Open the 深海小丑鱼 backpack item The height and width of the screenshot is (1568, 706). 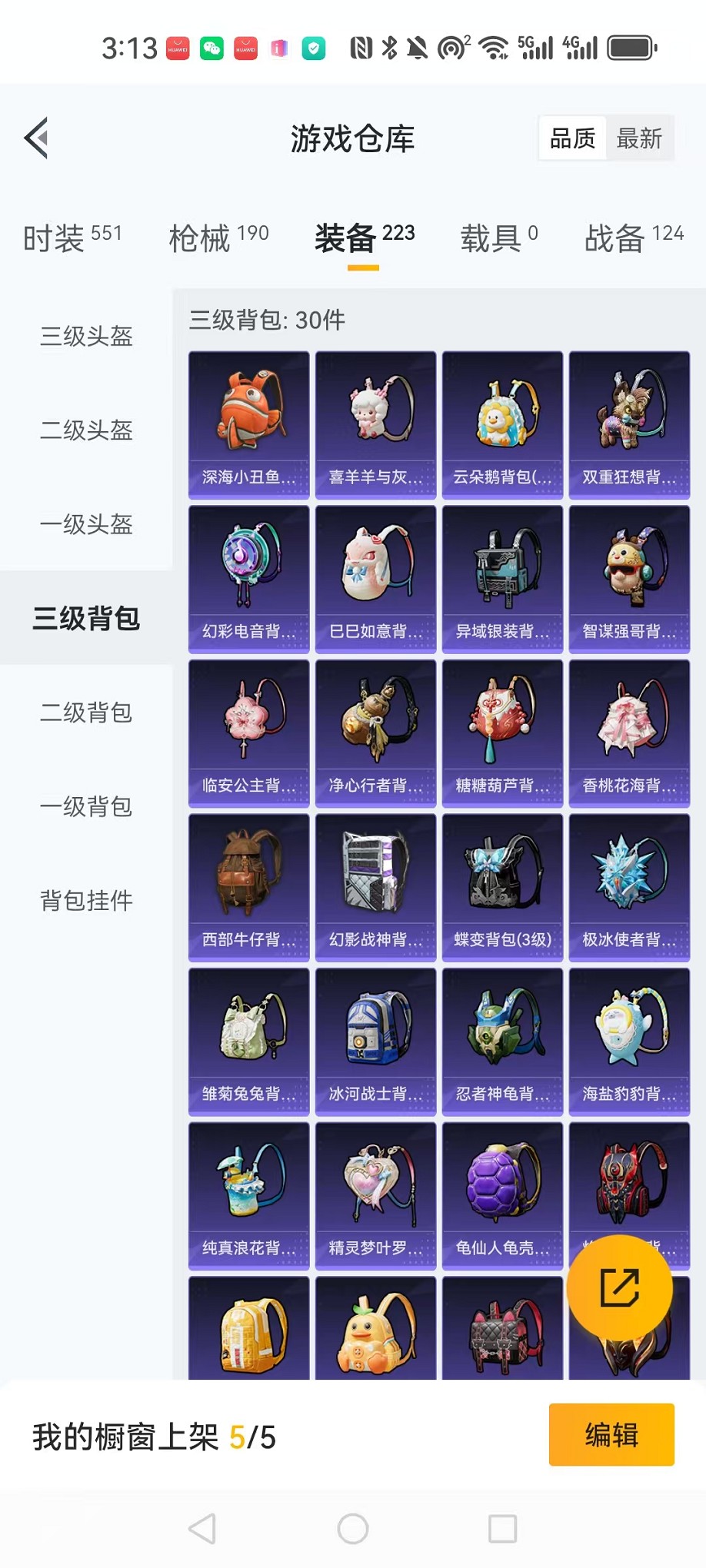(x=249, y=426)
